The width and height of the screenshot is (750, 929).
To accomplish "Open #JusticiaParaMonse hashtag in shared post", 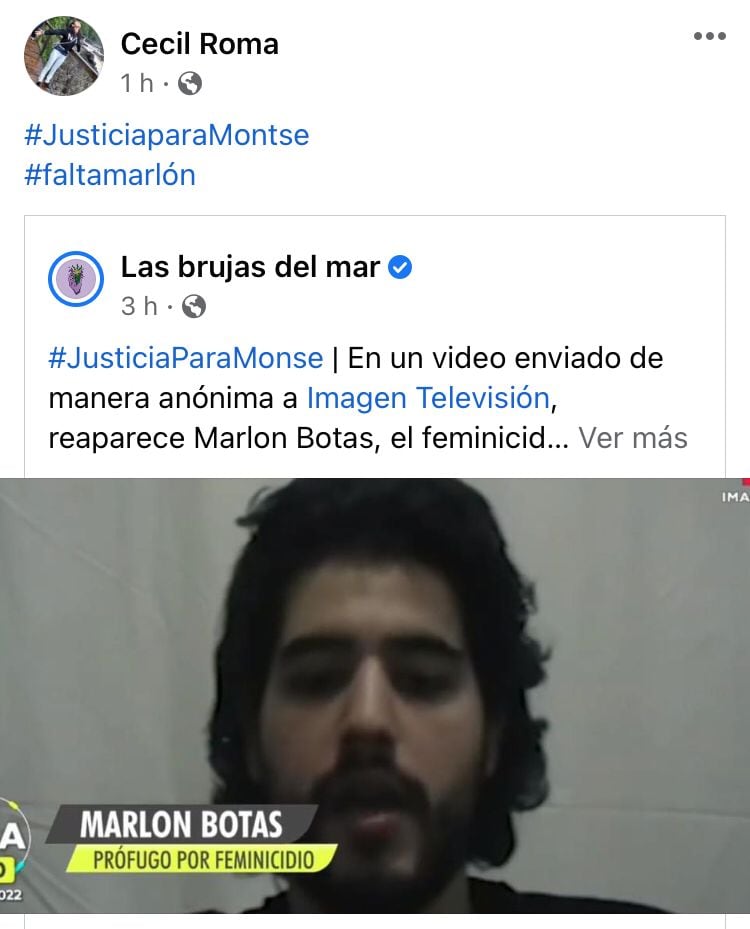I will pyautogui.click(x=186, y=358).
